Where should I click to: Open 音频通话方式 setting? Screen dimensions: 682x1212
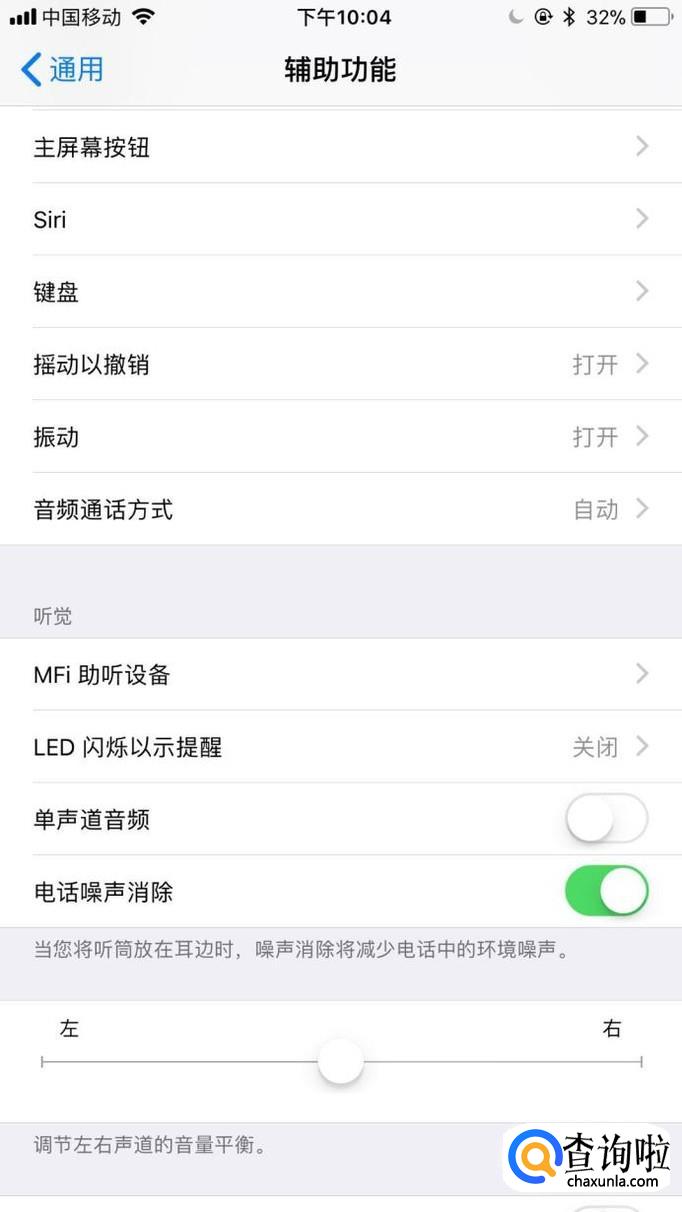coord(341,509)
